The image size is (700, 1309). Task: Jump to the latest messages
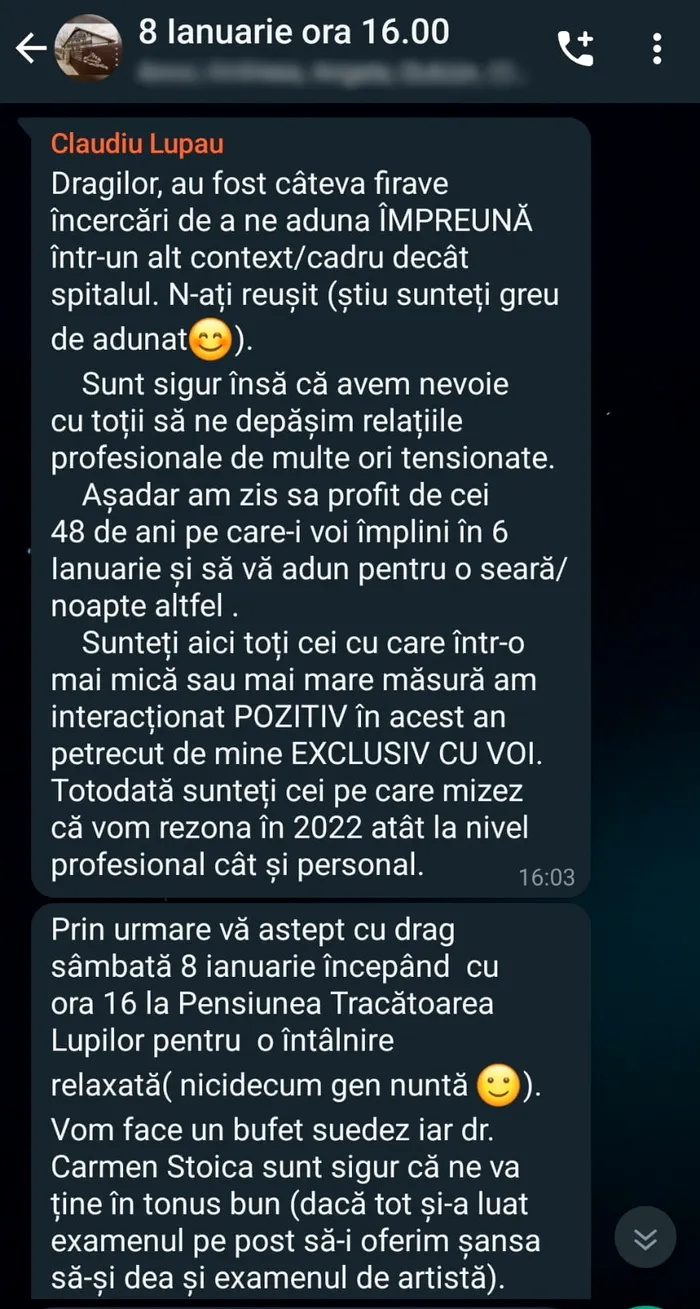(x=646, y=1240)
